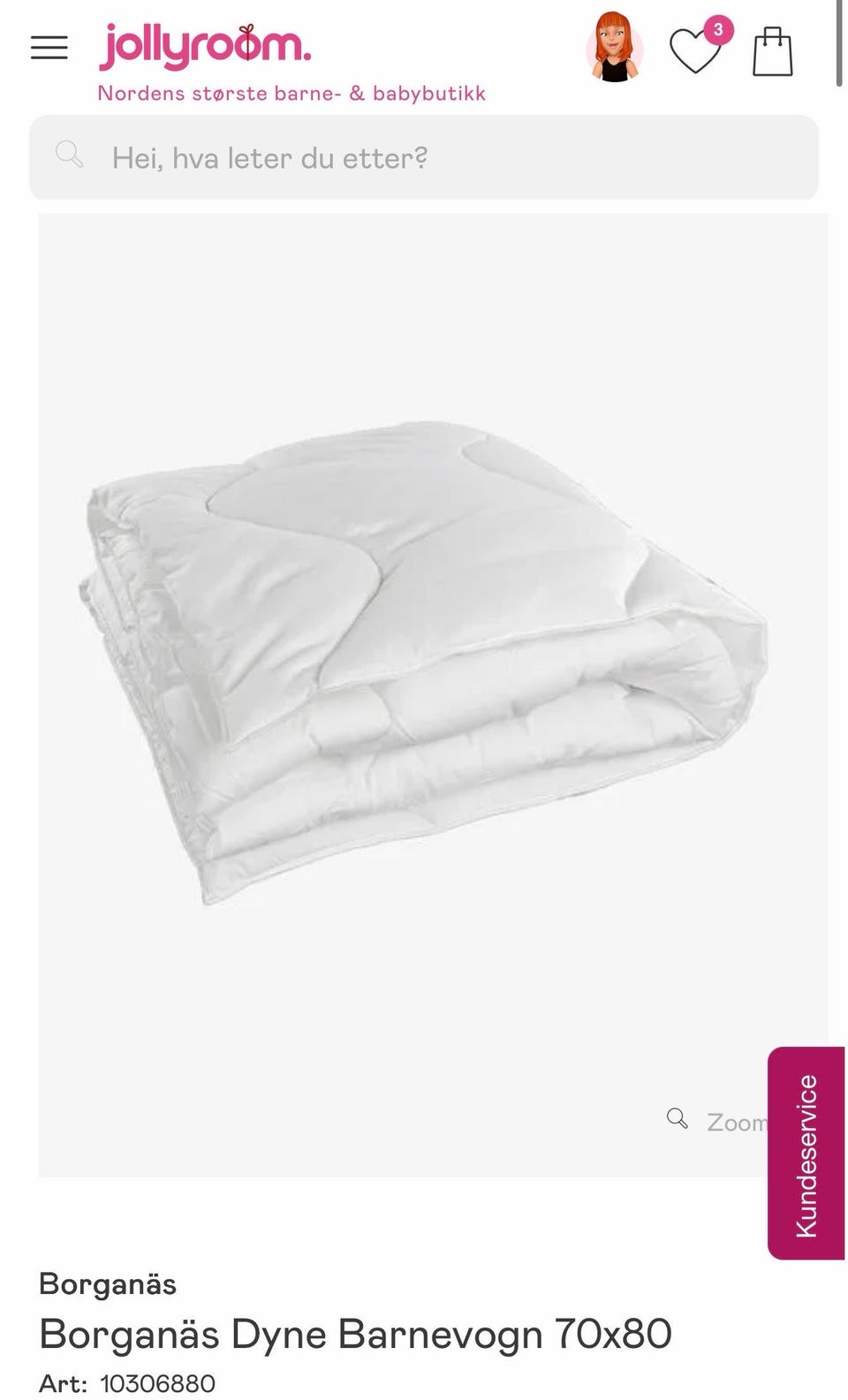Open the Kundeservice side tab
848x1400 pixels.
pos(806,1153)
